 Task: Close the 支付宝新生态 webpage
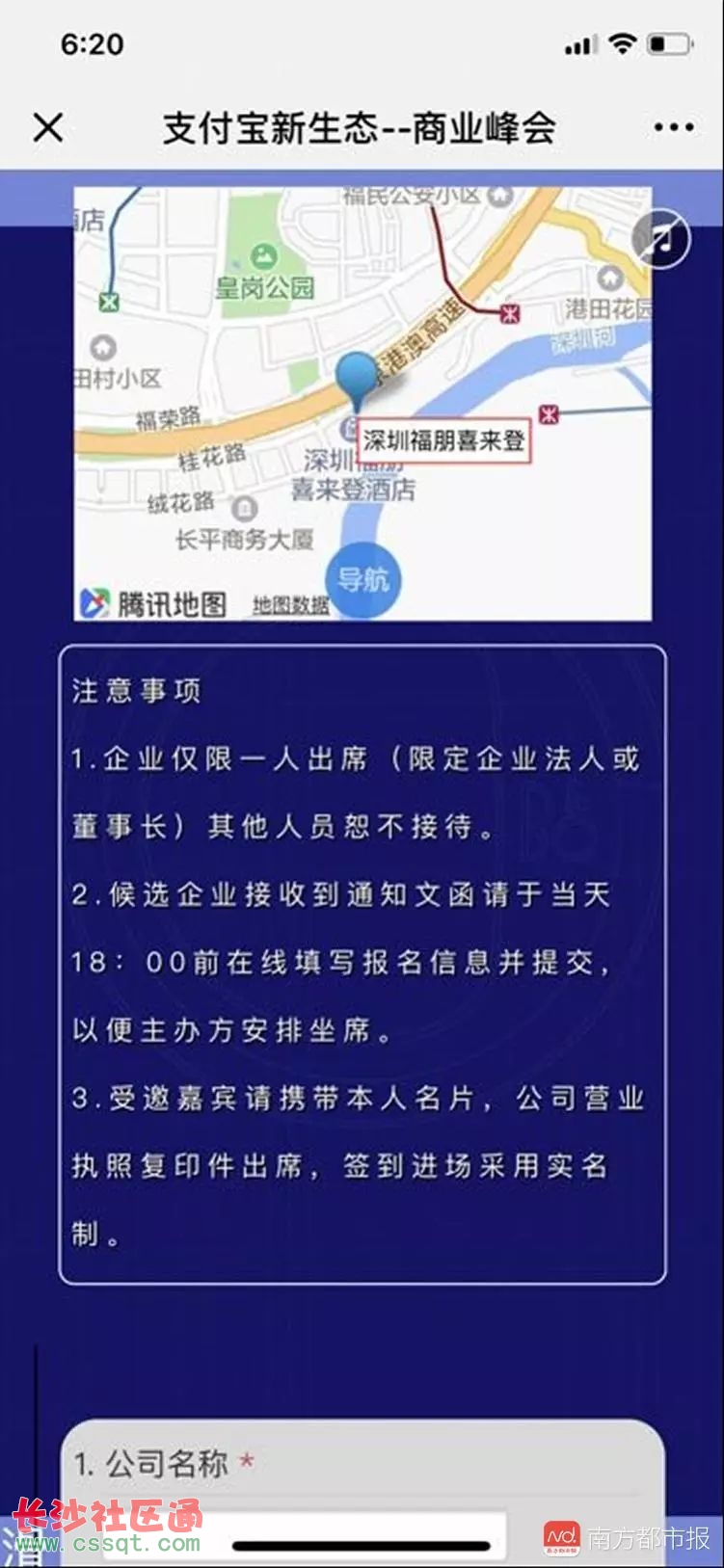coord(47,127)
